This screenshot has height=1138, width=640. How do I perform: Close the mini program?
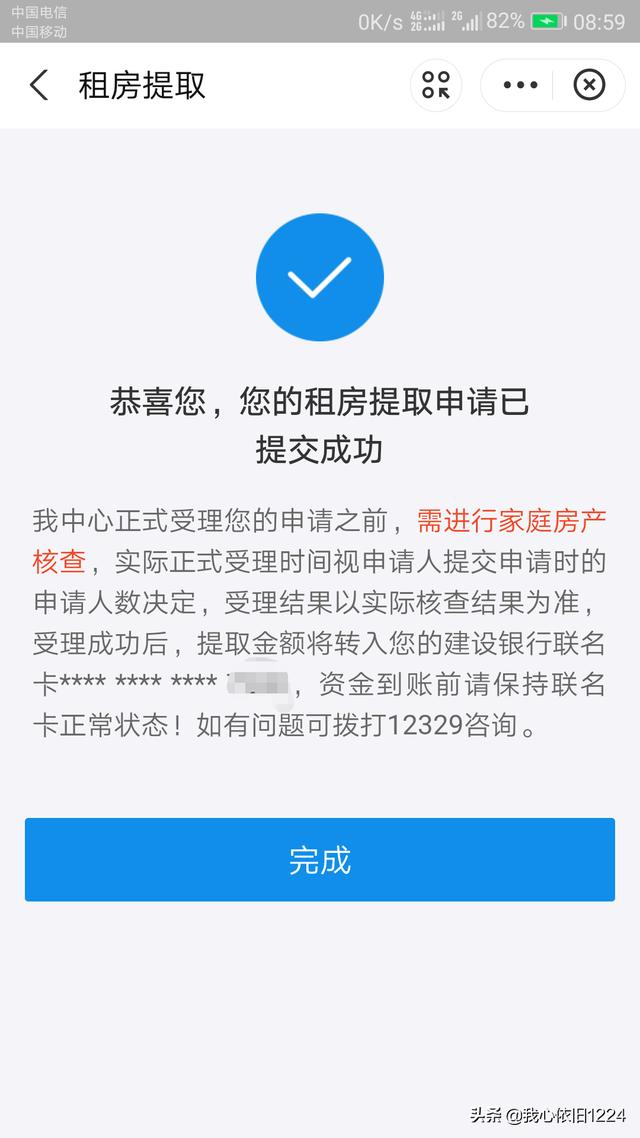click(589, 86)
